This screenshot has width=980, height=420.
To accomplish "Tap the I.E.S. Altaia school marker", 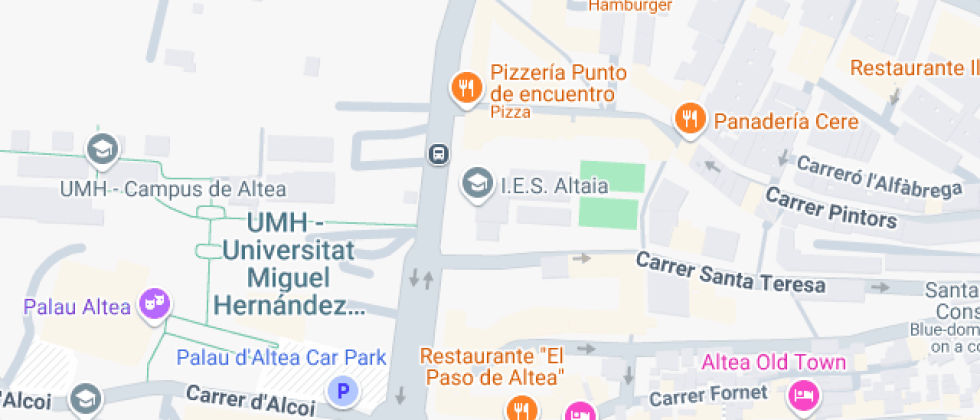I will [478, 183].
